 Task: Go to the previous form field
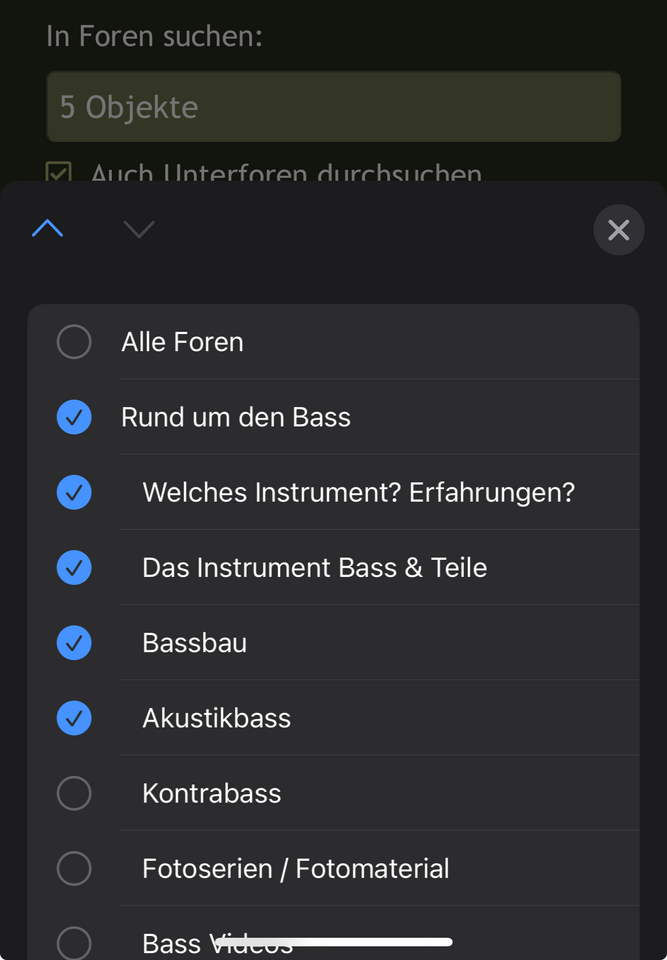[47, 230]
